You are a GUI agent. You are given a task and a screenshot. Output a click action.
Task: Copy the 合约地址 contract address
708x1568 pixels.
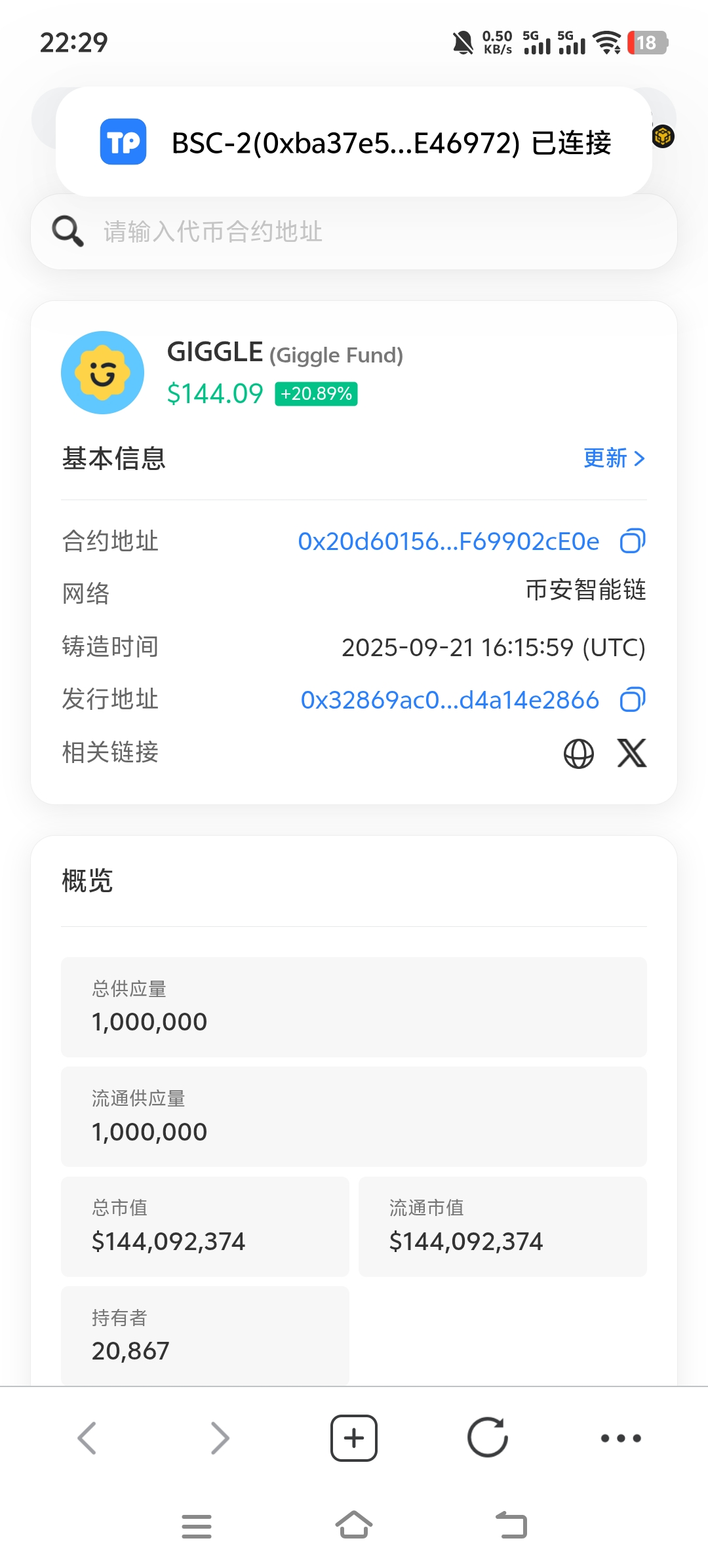pyautogui.click(x=633, y=541)
